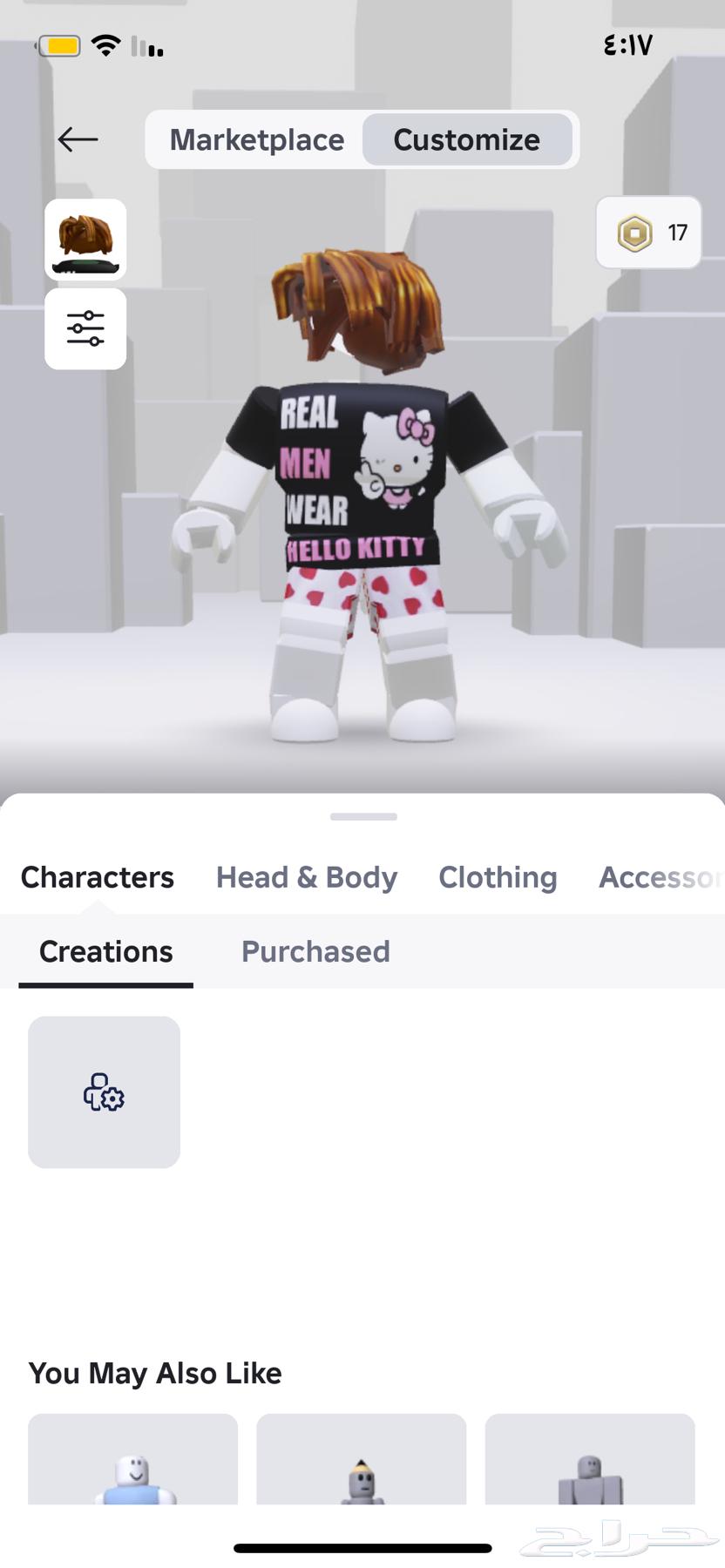The image size is (725, 1568).
Task: Open the Accessories tab
Action: tap(660, 877)
